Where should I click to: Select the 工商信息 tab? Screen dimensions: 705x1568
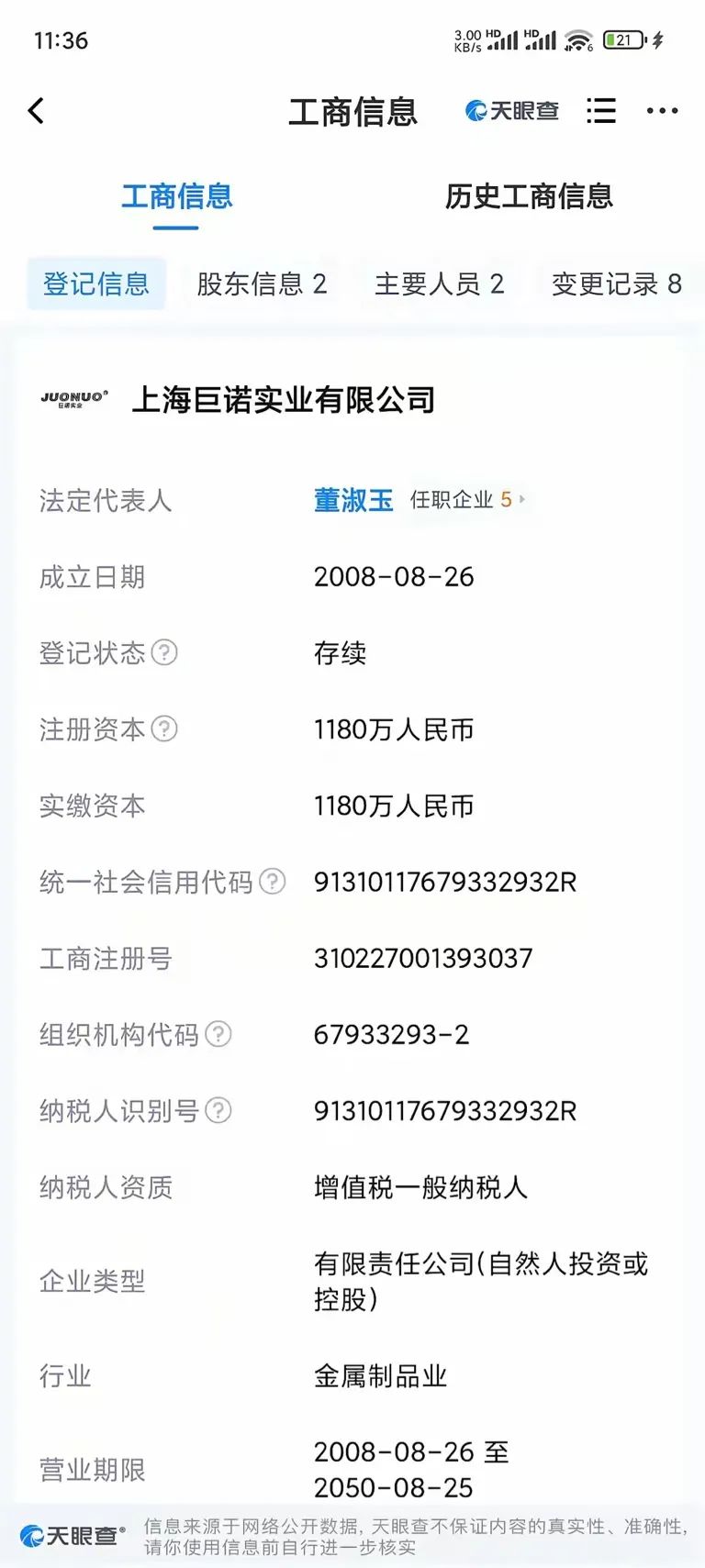[177, 196]
